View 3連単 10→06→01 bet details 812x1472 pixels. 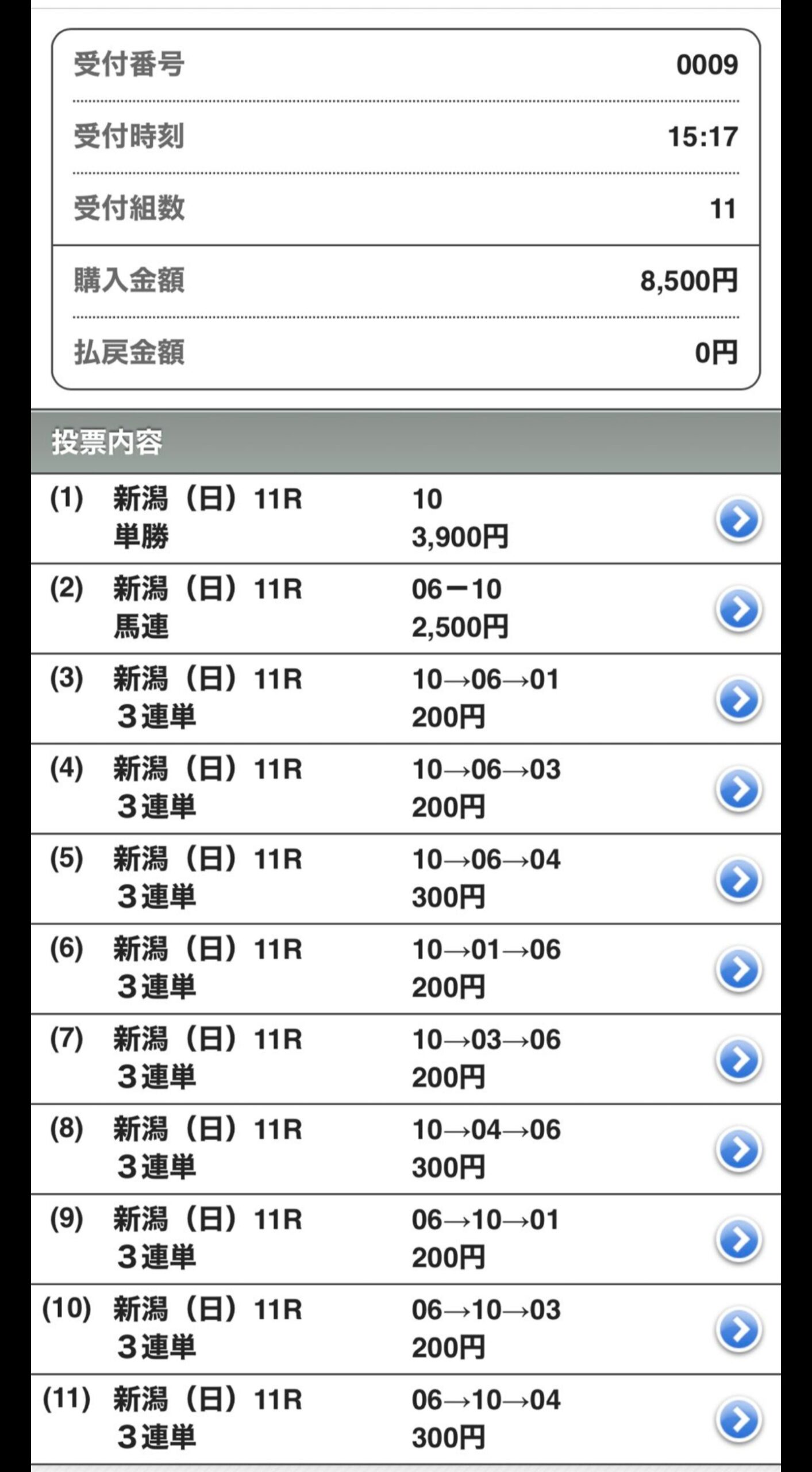tap(406, 699)
